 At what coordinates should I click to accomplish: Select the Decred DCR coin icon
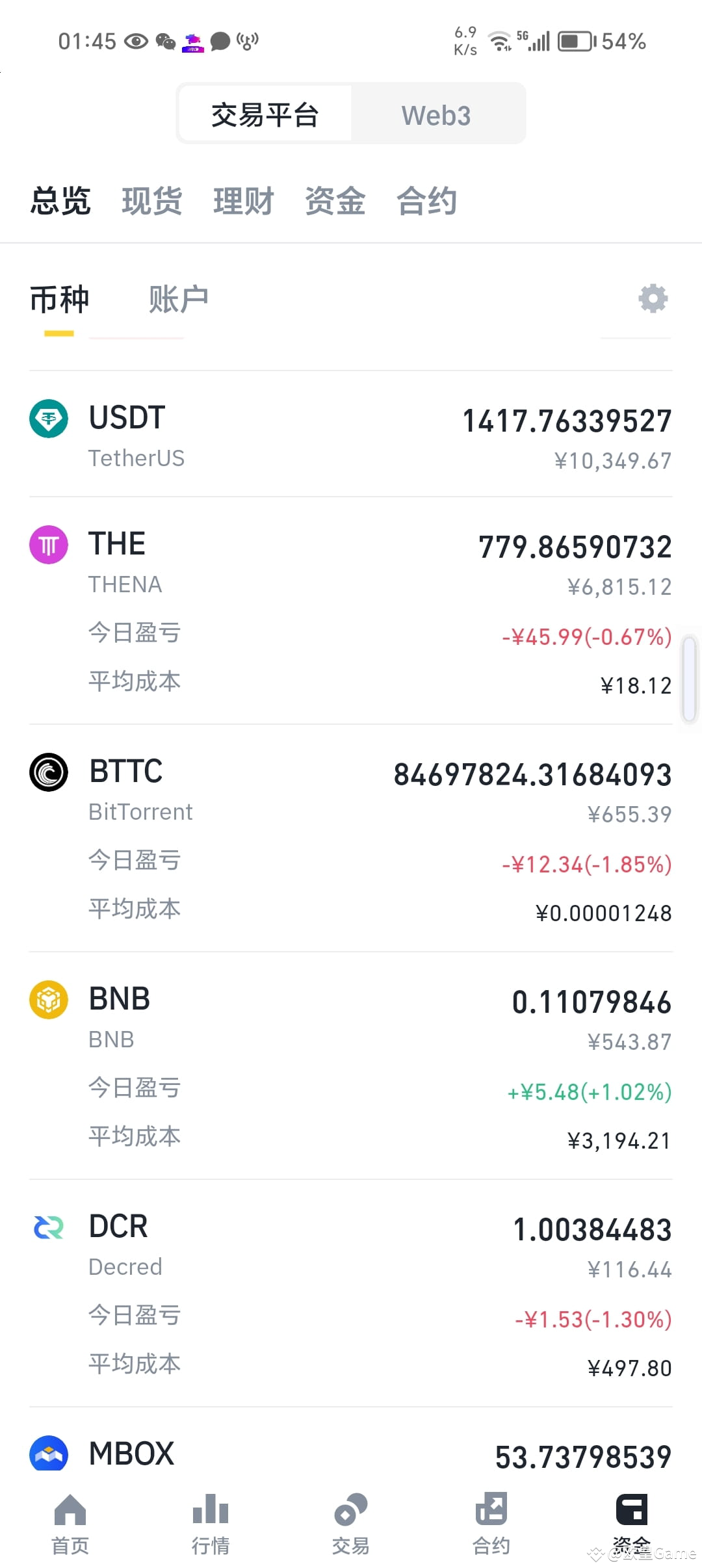pos(48,1228)
